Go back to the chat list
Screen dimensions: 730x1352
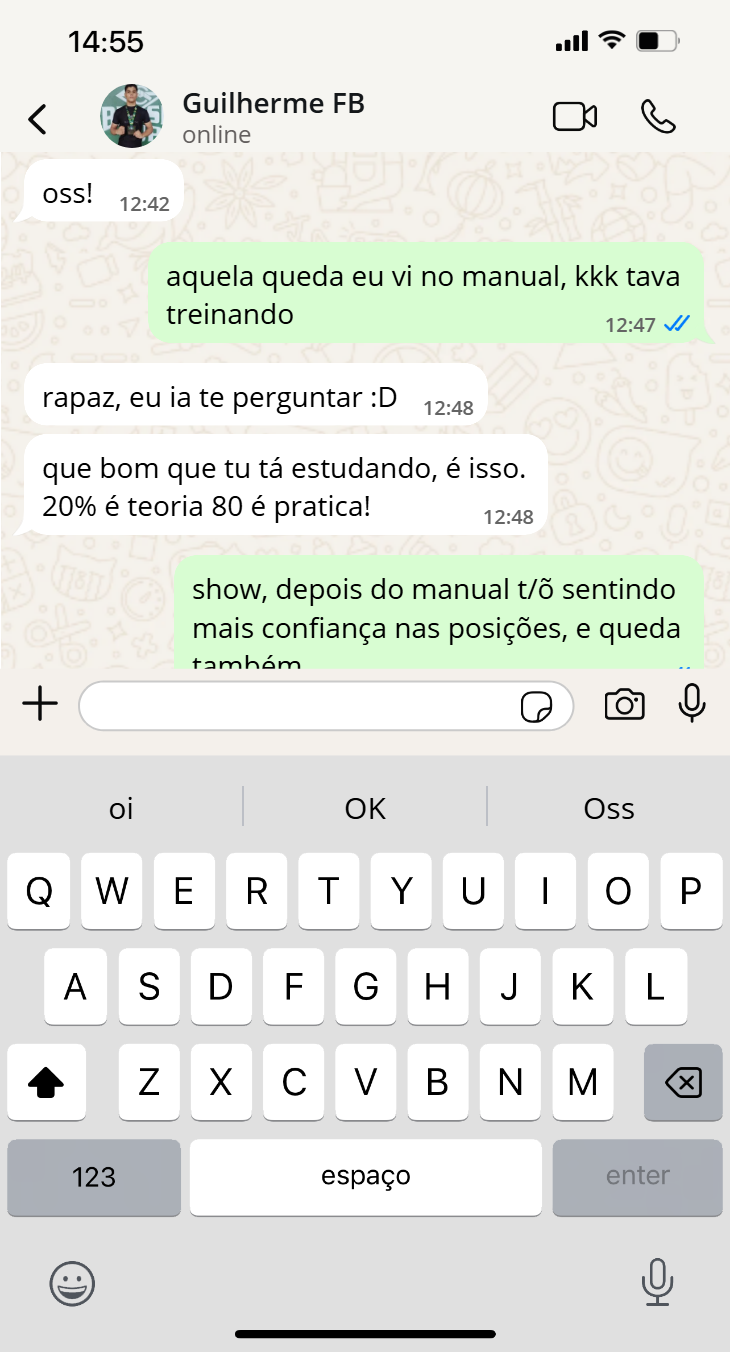pyautogui.click(x=37, y=119)
